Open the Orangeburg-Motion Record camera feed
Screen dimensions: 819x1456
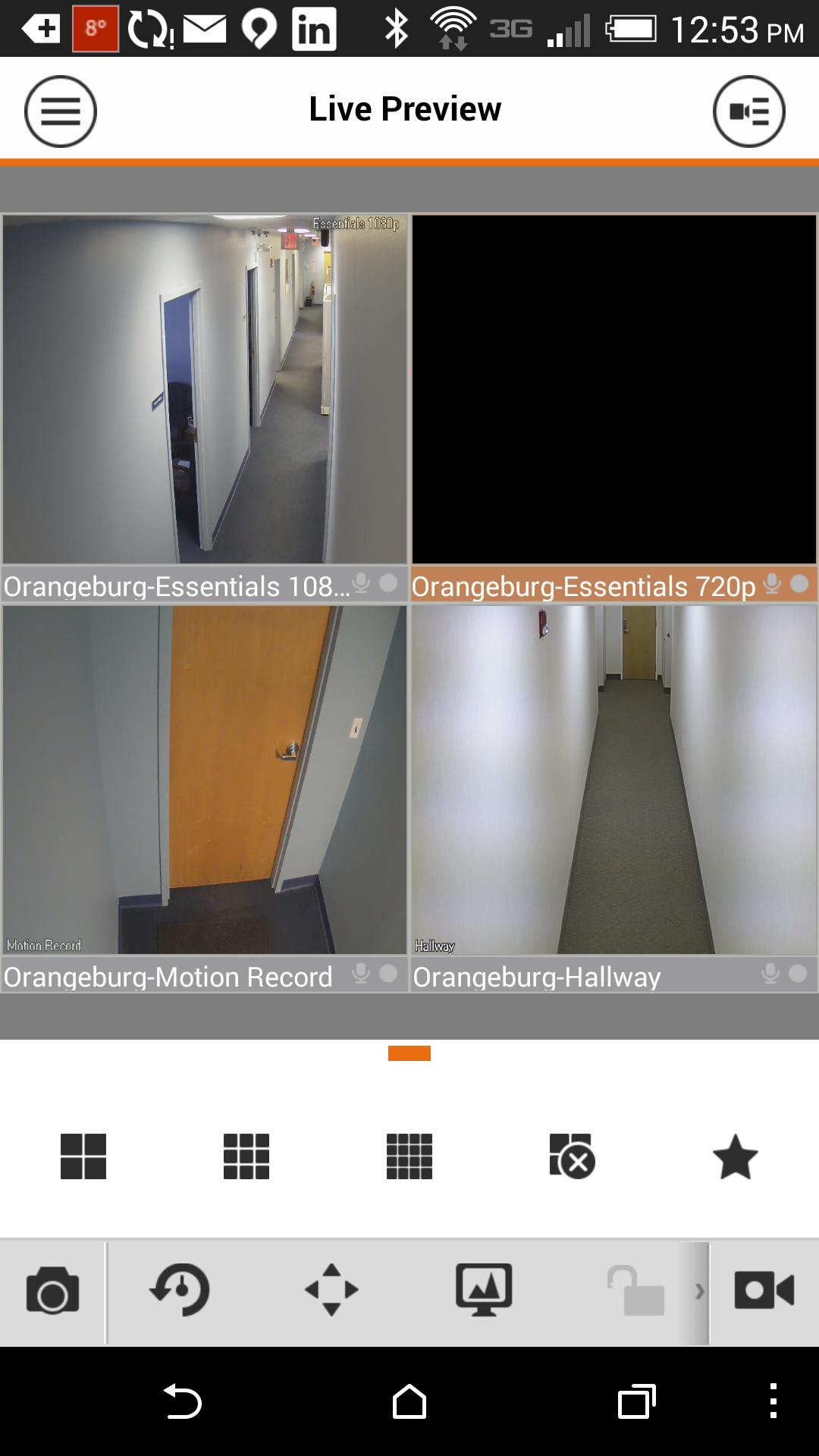click(x=205, y=780)
